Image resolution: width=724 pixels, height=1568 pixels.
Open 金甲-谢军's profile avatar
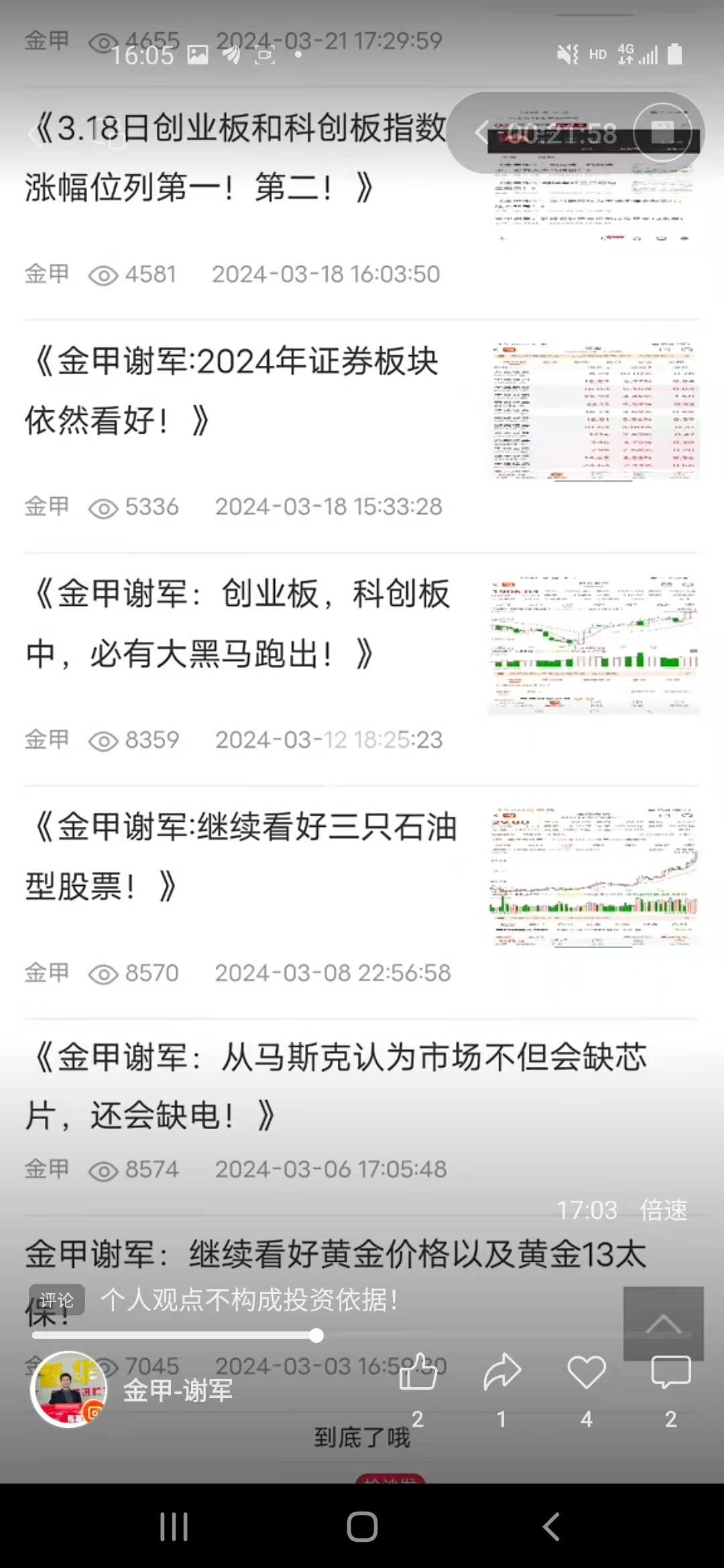click(x=68, y=1390)
